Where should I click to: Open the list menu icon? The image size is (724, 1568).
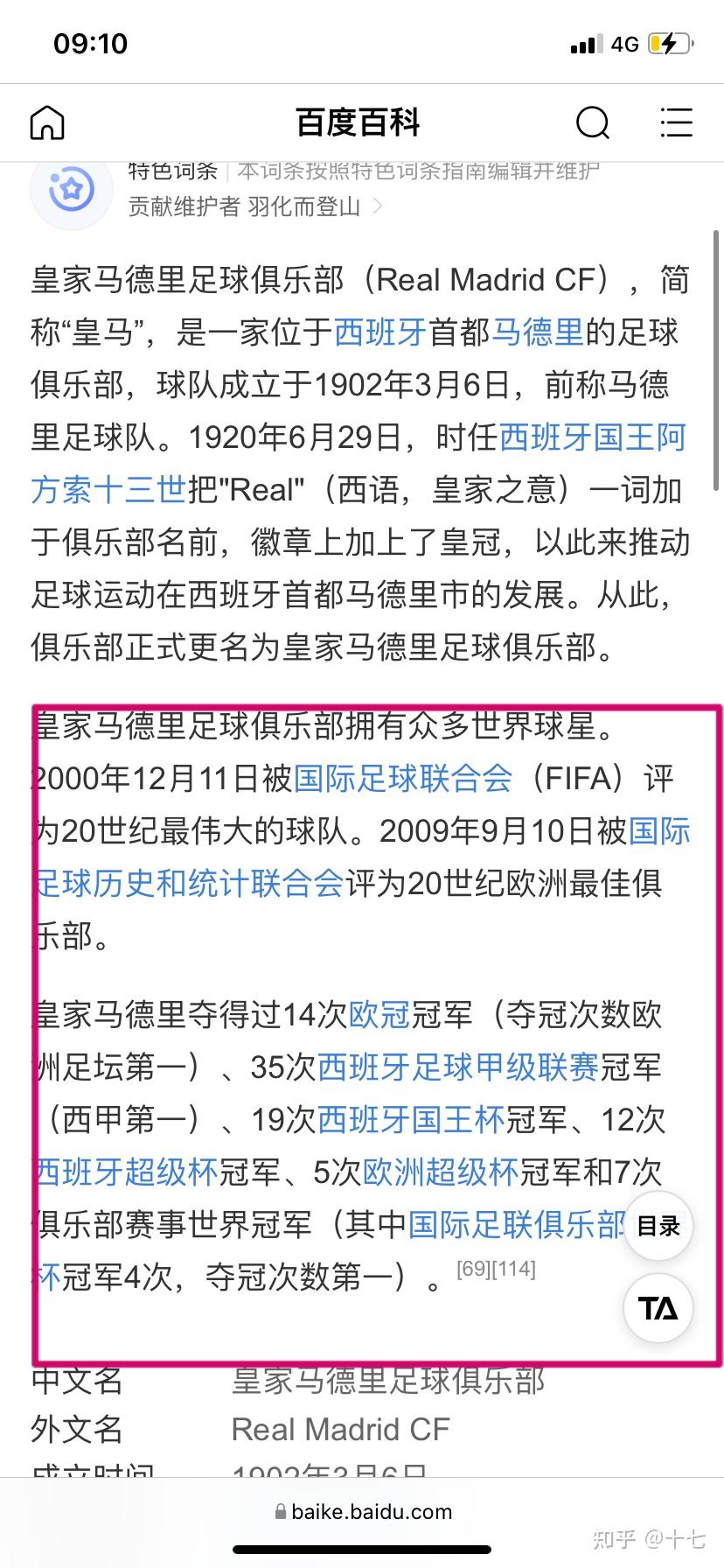point(676,122)
